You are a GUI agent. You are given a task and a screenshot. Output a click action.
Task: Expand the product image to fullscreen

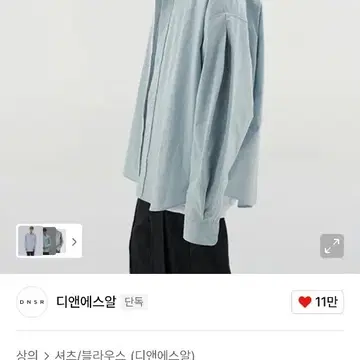(332, 246)
